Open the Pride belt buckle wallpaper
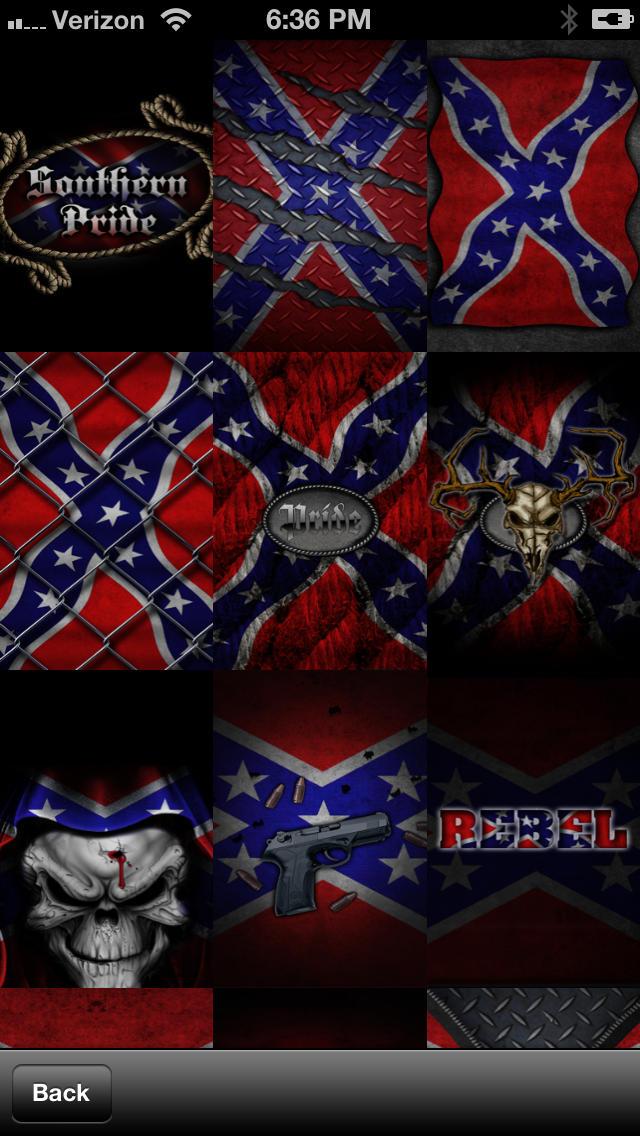The image size is (640, 1136). (320, 510)
